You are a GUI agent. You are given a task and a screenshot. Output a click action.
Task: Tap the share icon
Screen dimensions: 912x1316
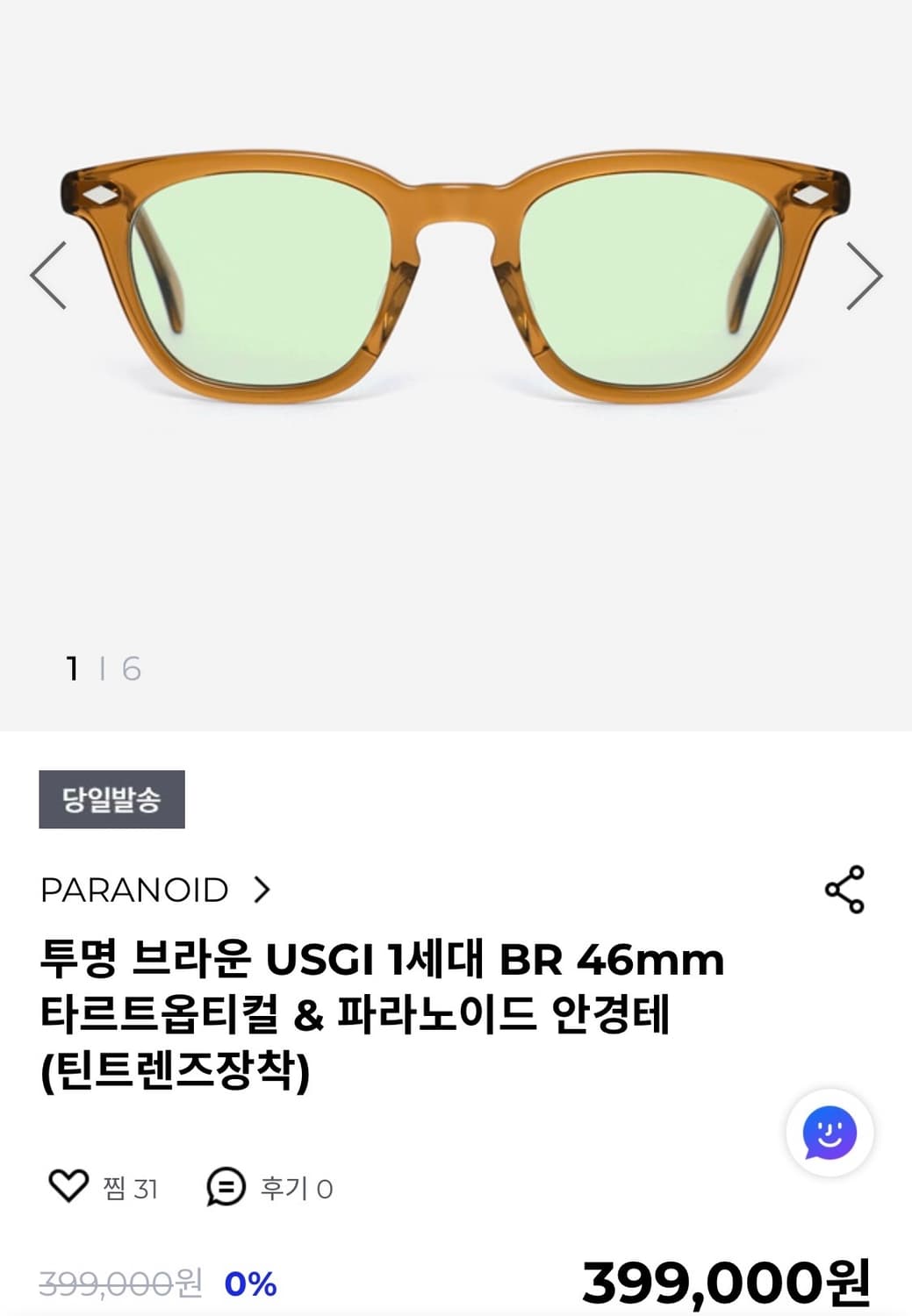coord(845,890)
